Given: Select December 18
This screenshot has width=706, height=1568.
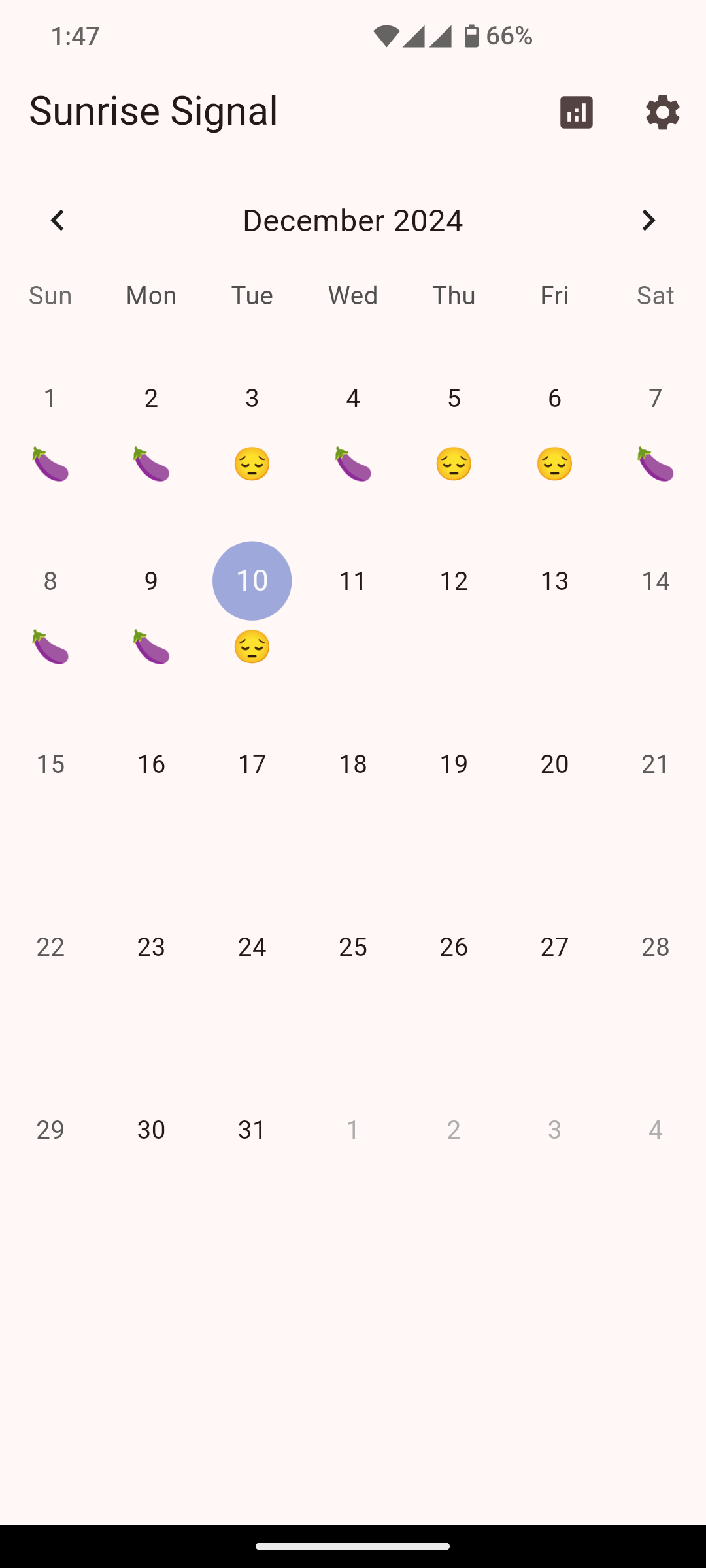Looking at the screenshot, I should (353, 764).
